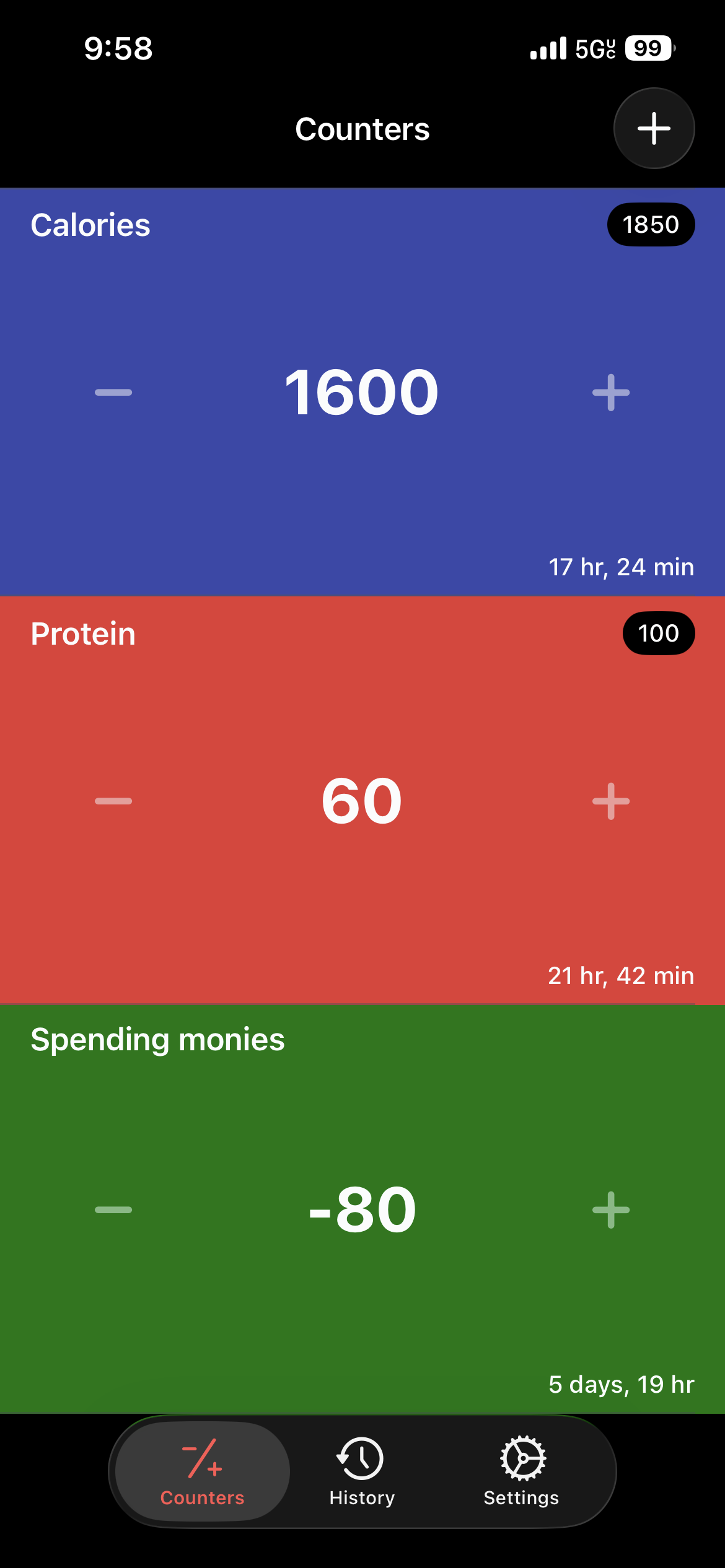Select the Counters tab
This screenshot has height=1568, width=725.
coord(202,1471)
